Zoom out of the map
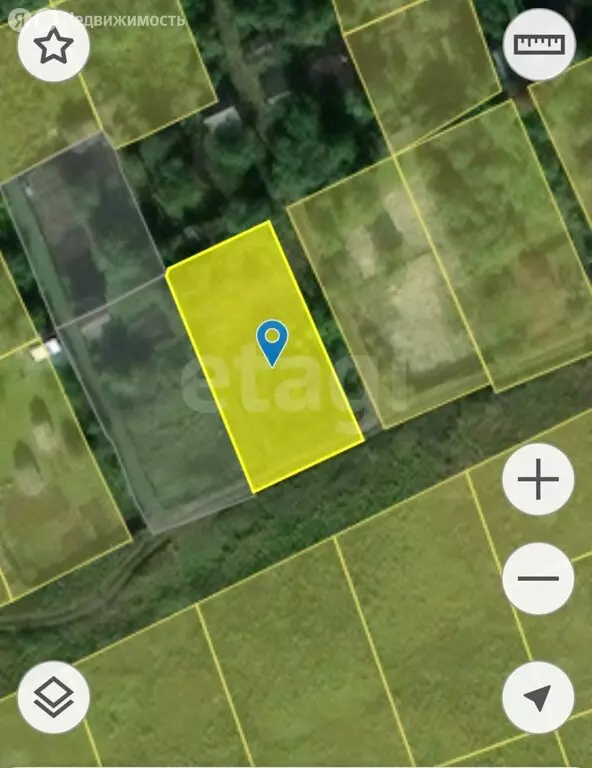This screenshot has width=592, height=768. point(538,578)
